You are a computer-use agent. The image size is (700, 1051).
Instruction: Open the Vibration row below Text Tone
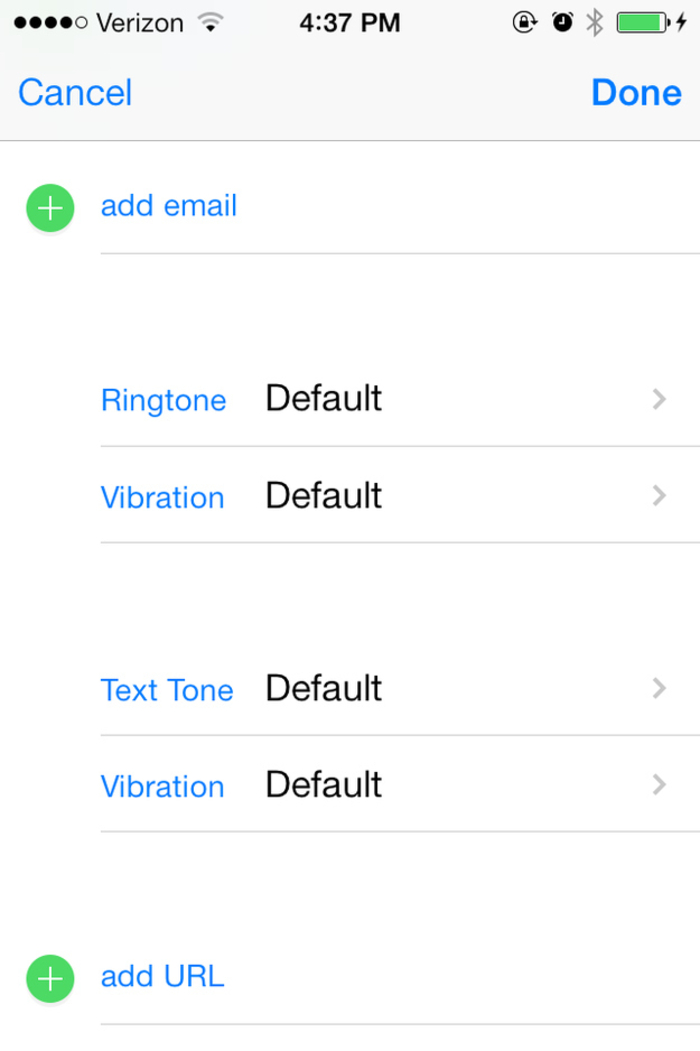coord(380,785)
